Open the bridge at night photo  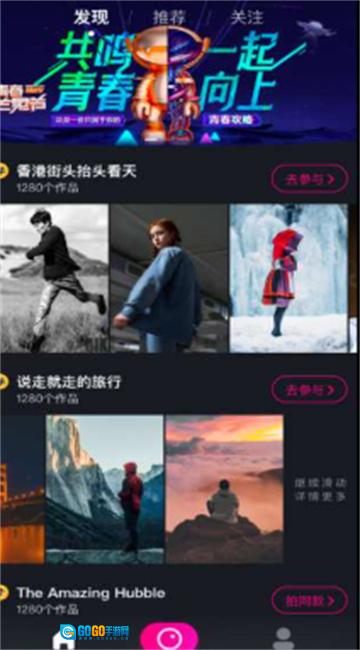[22, 489]
